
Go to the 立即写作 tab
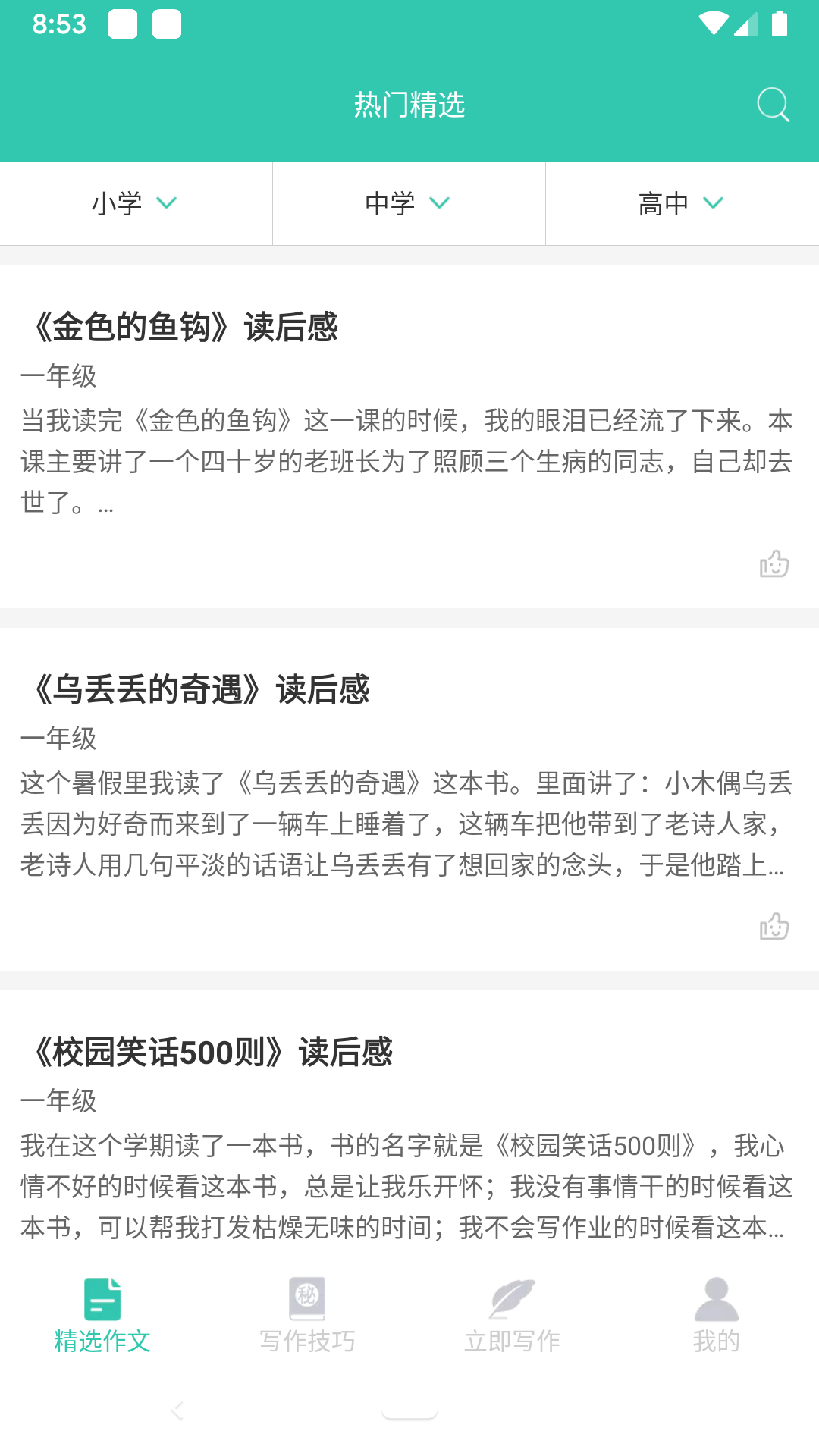click(512, 1316)
